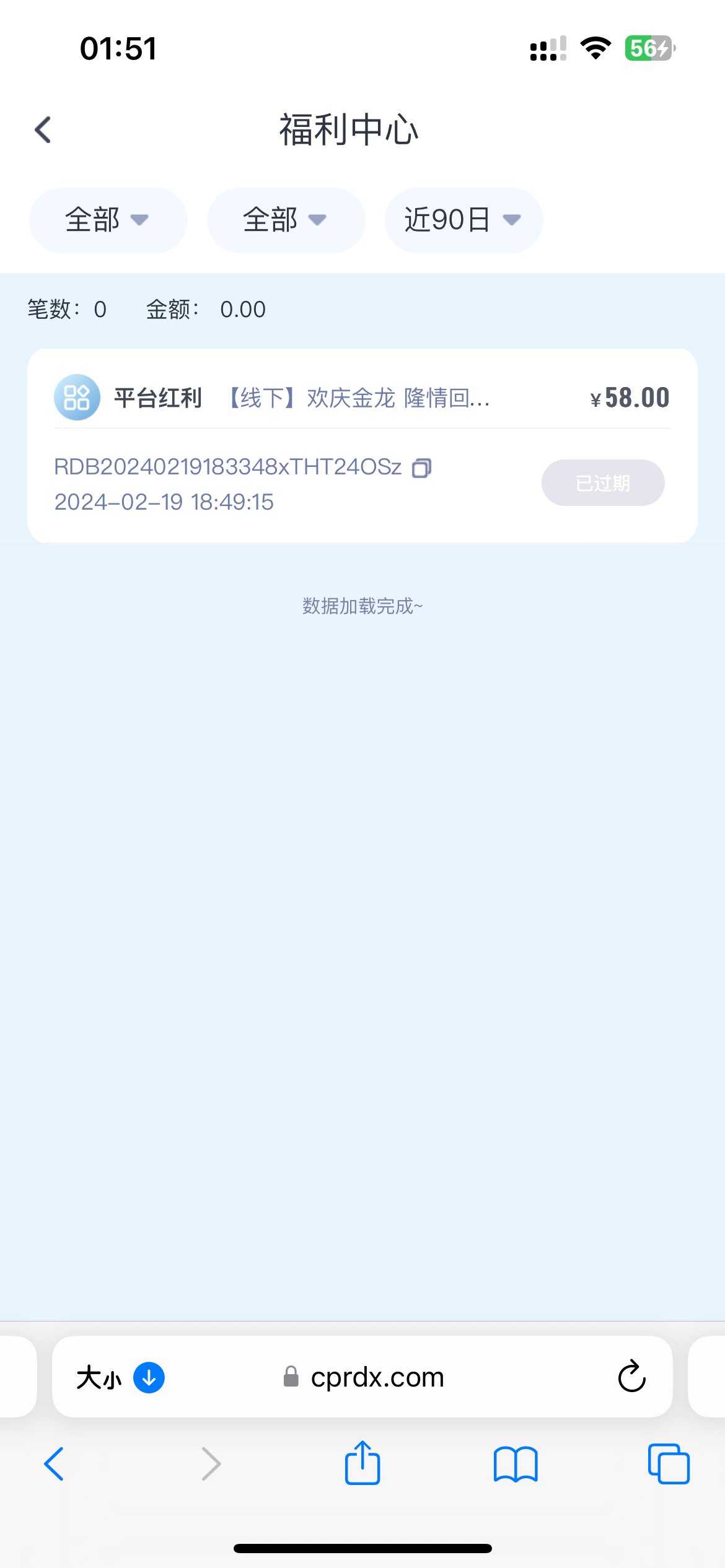Copy the order number RDB20240219183348xTHT24OSz
The height and width of the screenshot is (1568, 725).
click(422, 468)
